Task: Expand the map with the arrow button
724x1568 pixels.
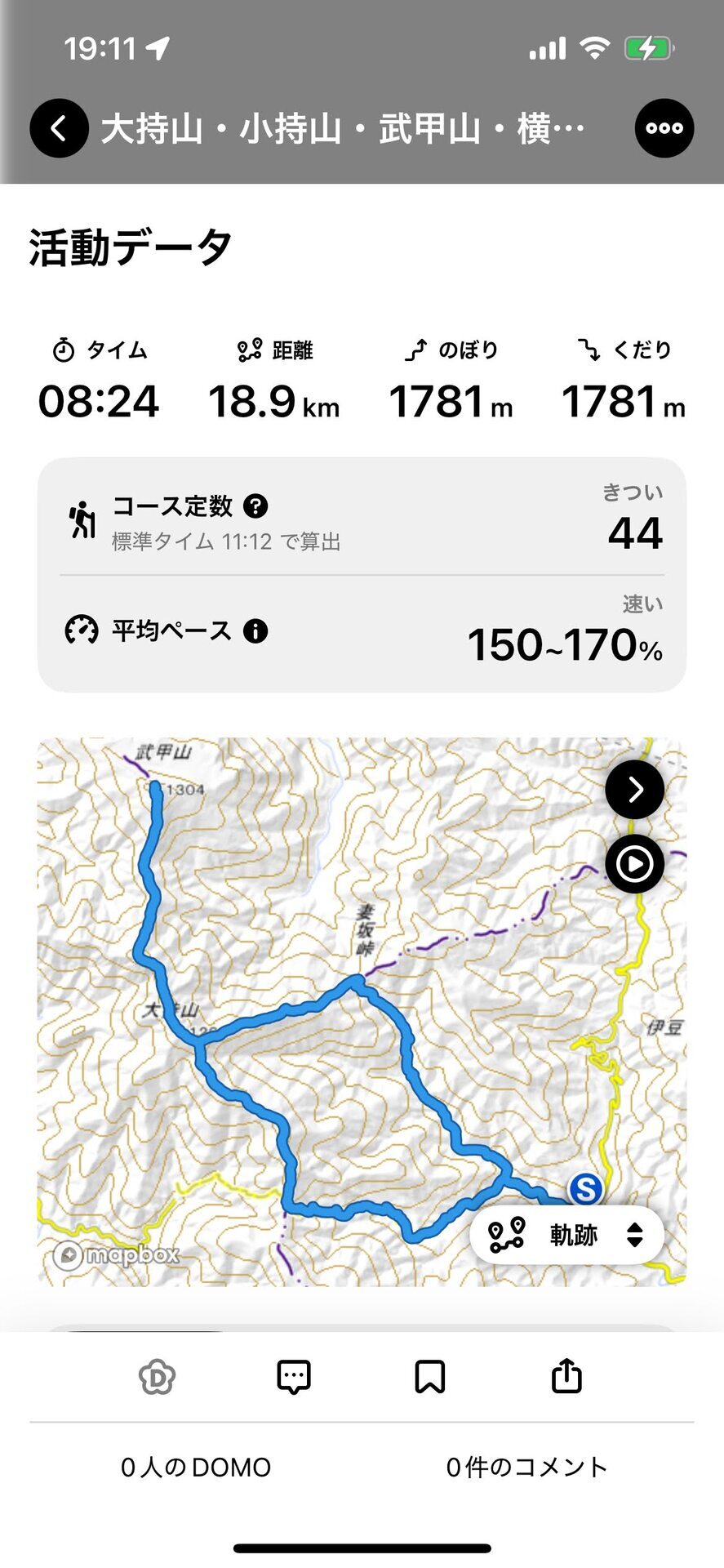Action: pyautogui.click(x=634, y=789)
